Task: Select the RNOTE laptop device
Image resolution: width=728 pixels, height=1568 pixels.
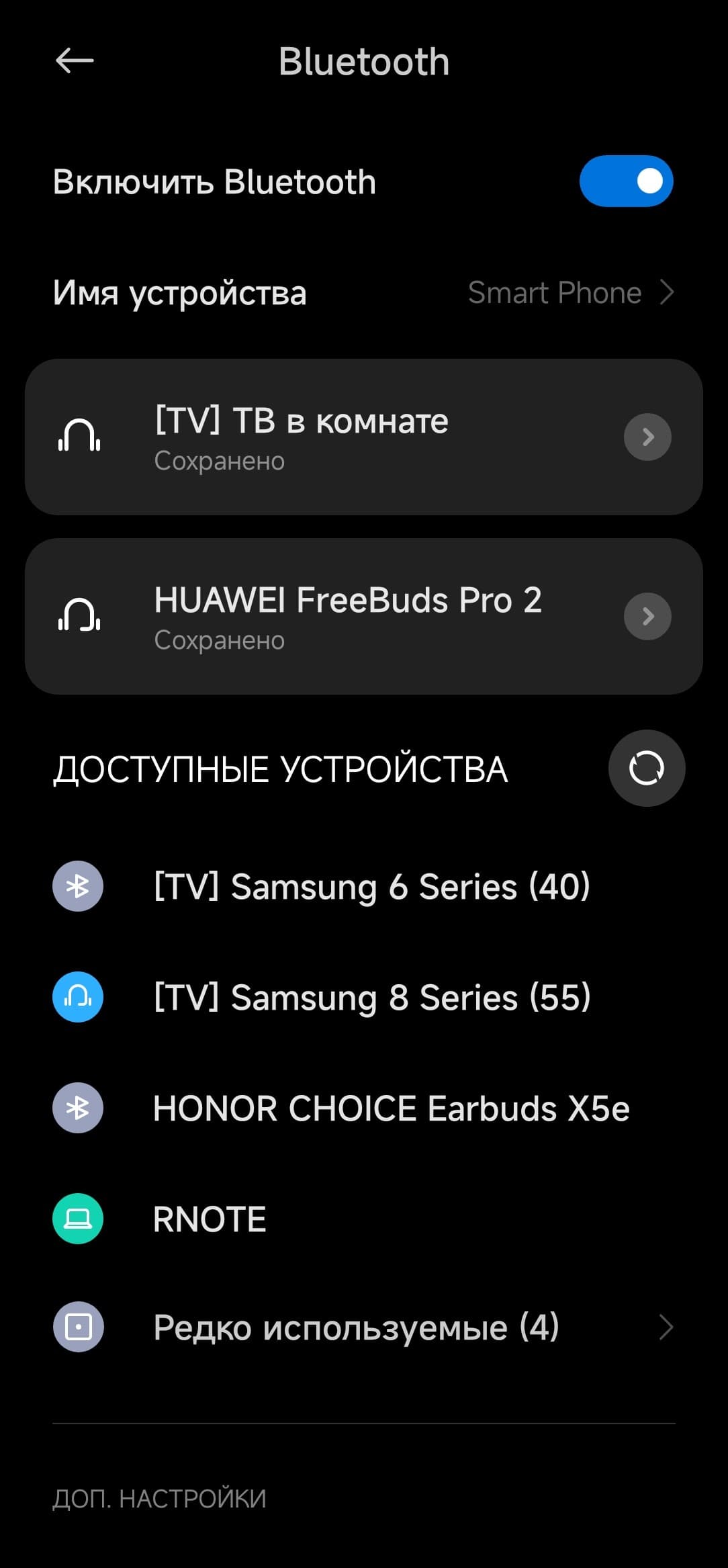Action: (210, 1219)
